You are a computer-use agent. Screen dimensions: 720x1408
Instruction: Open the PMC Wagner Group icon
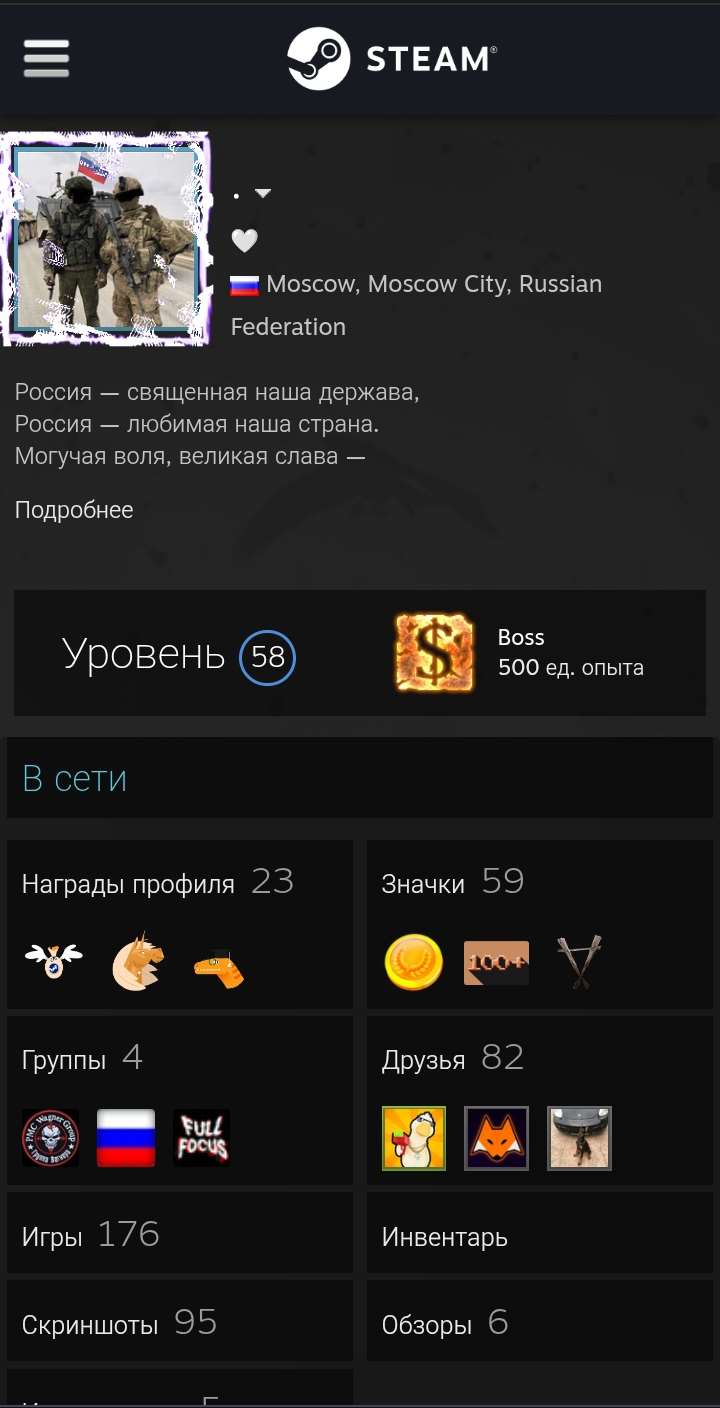click(50, 1138)
